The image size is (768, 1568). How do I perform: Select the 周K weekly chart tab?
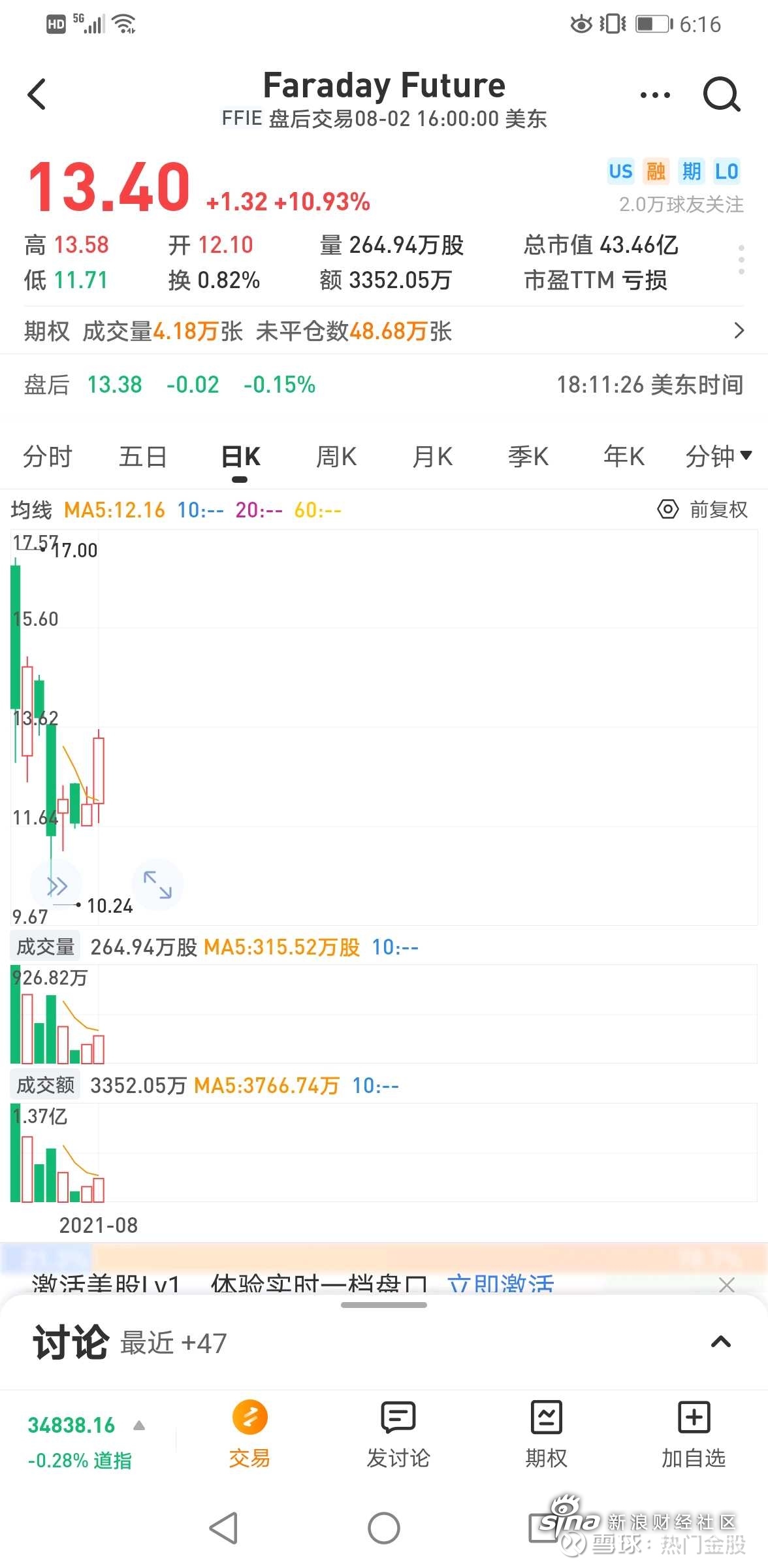(x=336, y=457)
